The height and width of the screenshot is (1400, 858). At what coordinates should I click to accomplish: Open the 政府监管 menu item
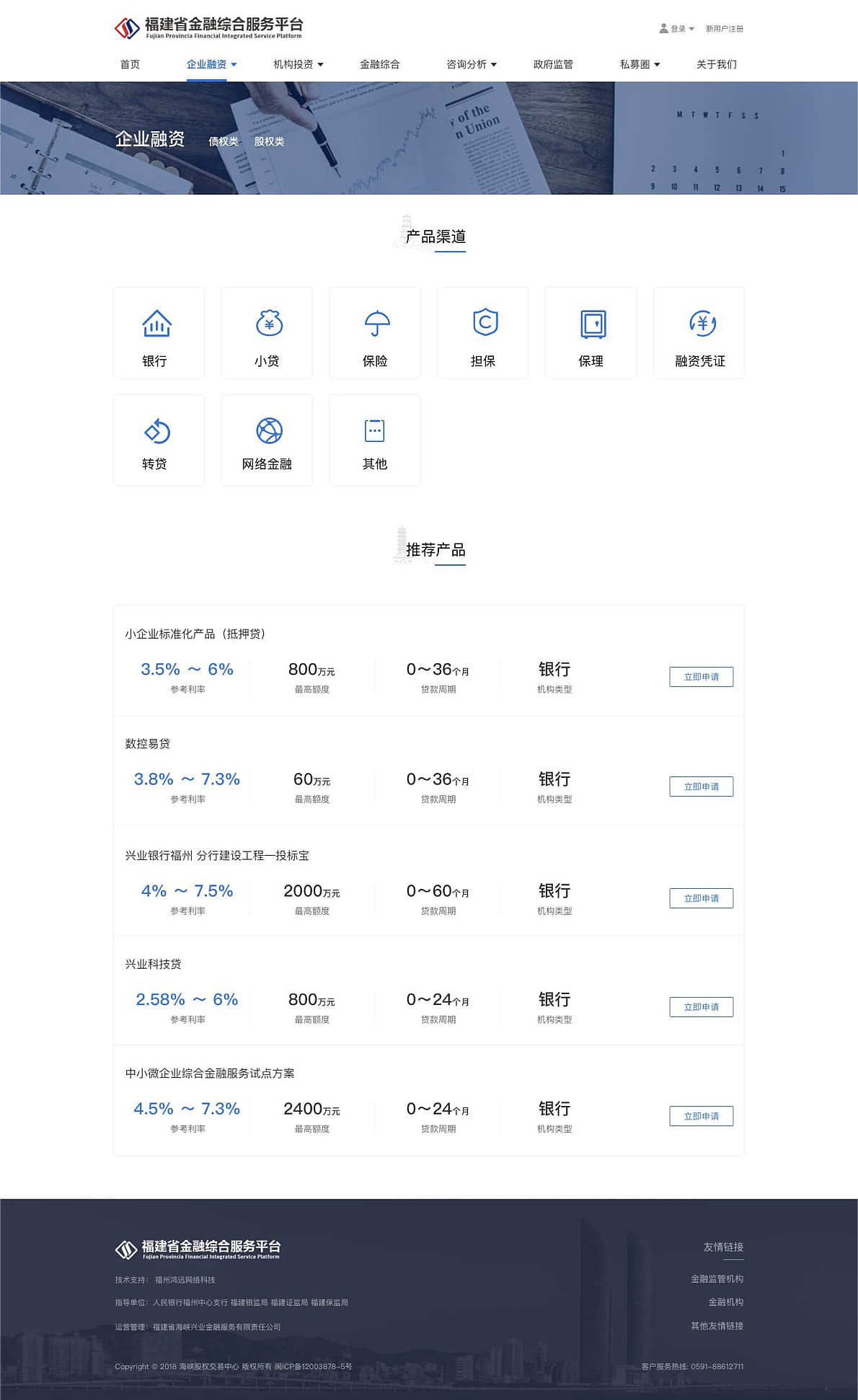(x=554, y=64)
